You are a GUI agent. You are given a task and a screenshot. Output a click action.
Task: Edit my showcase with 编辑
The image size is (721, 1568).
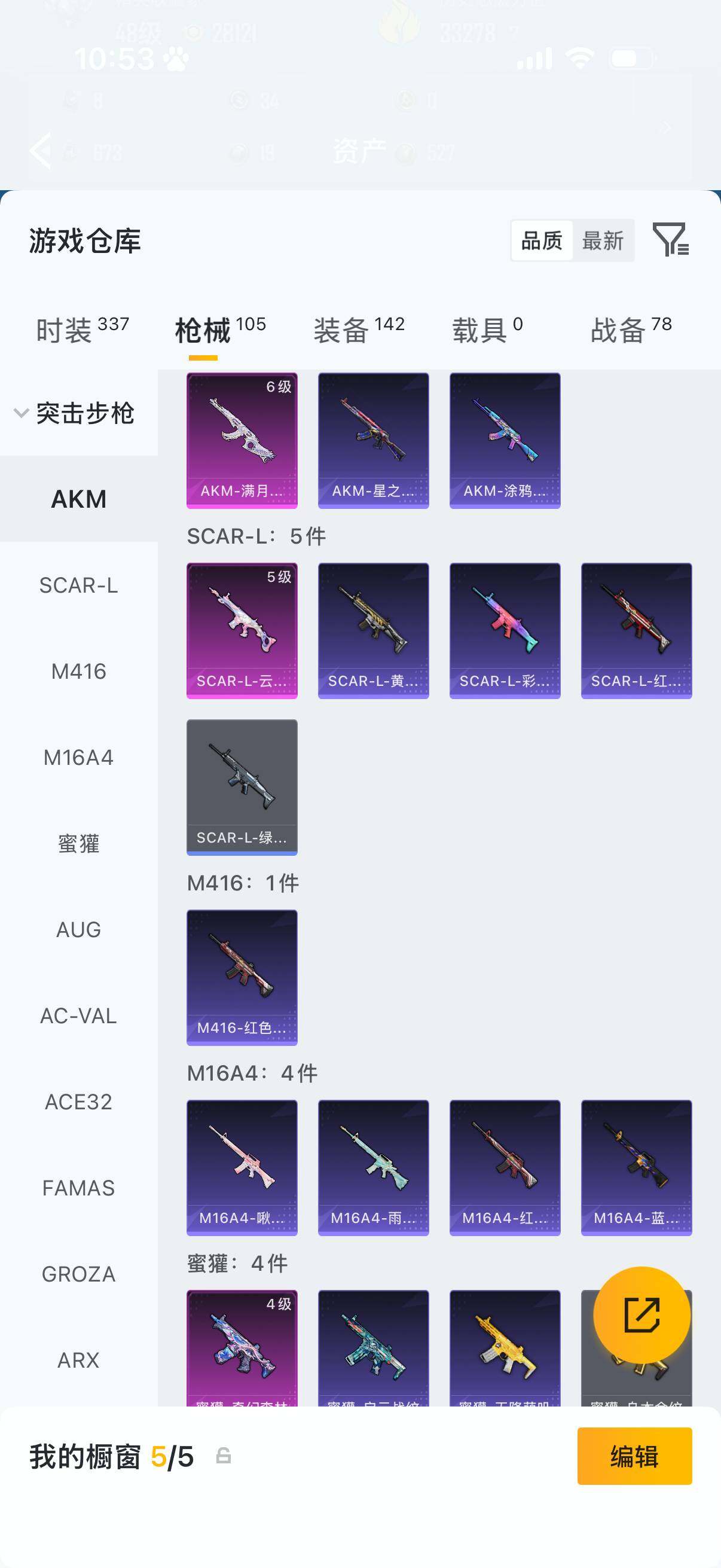click(x=634, y=1456)
